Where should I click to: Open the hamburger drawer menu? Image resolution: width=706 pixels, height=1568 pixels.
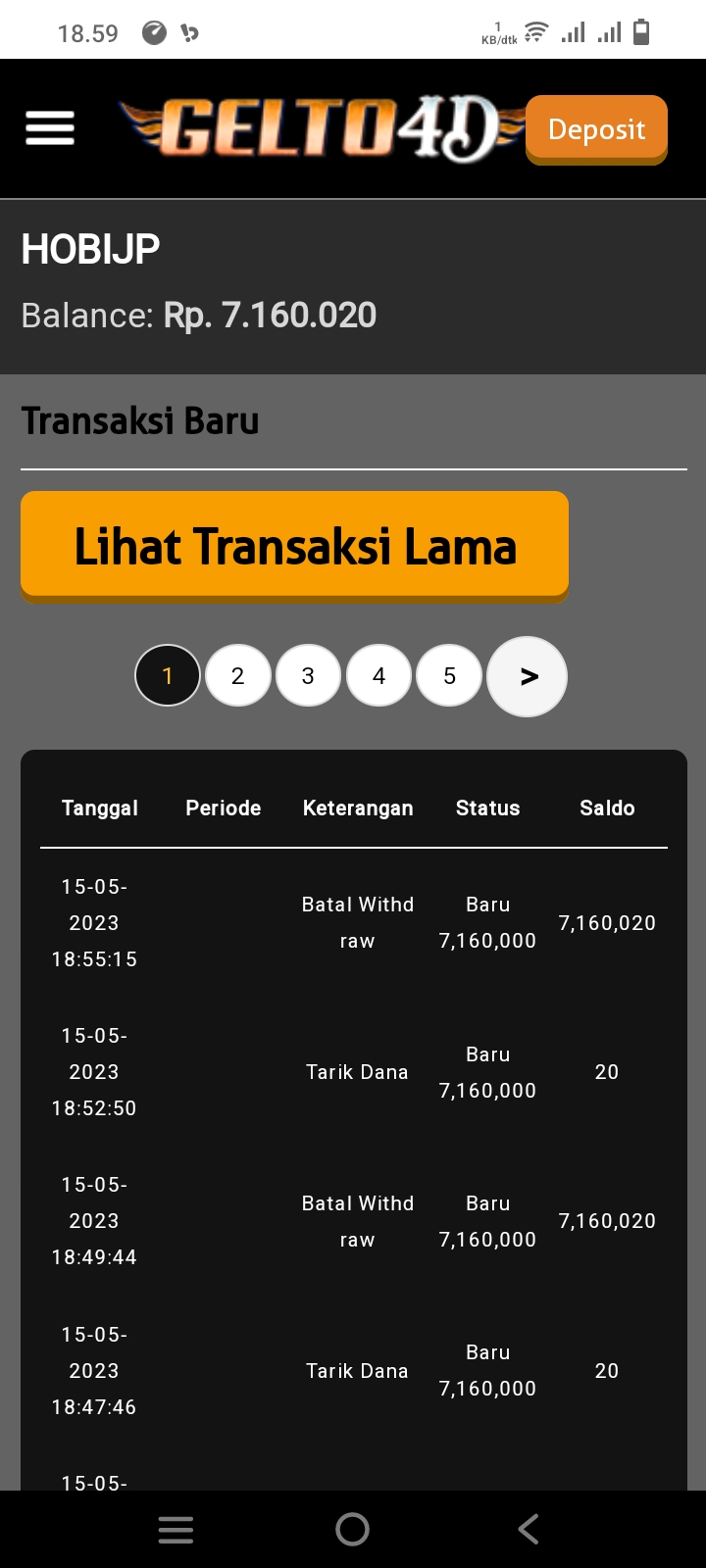[x=50, y=128]
